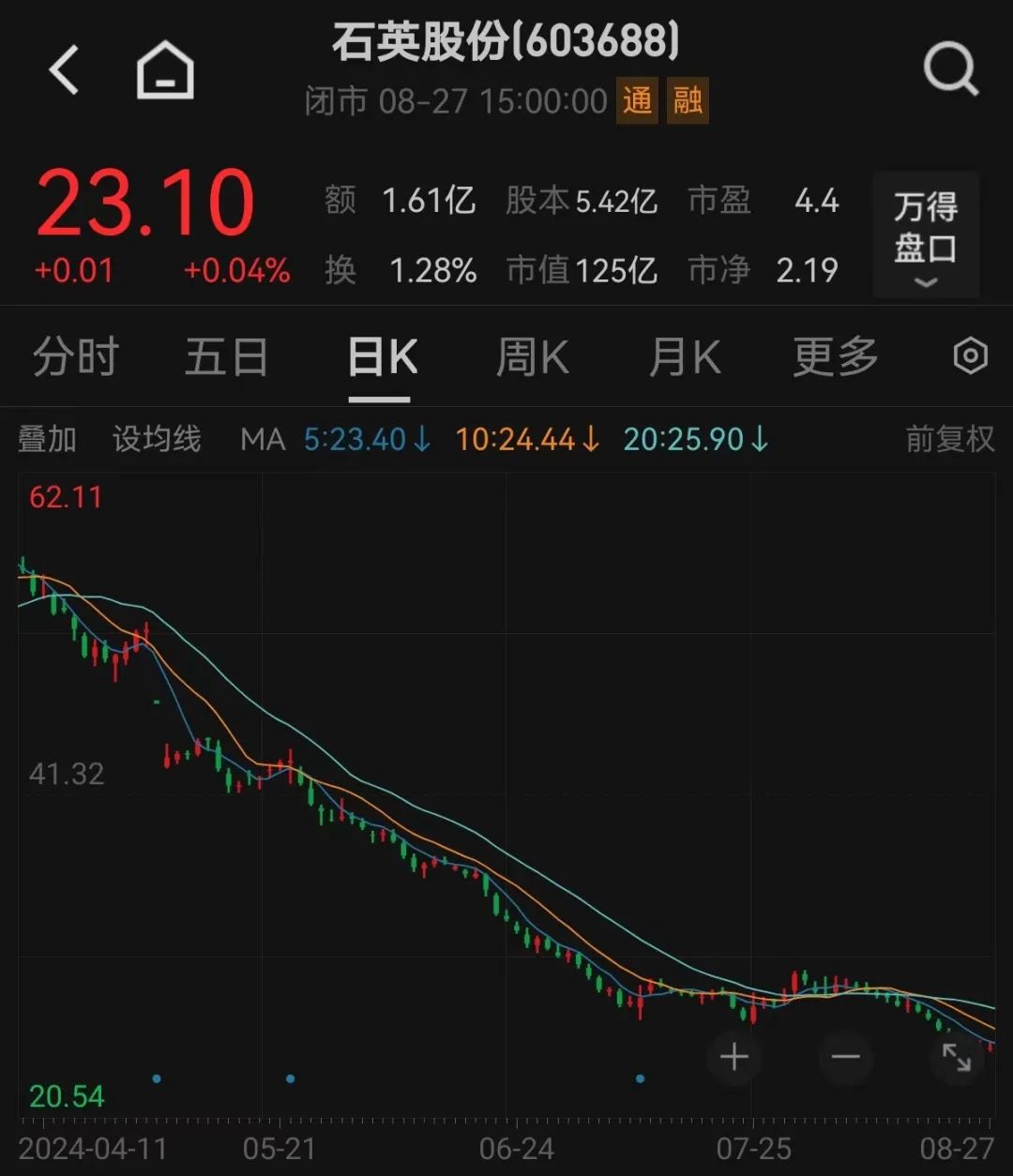Image resolution: width=1013 pixels, height=1176 pixels.
Task: Open 设均线 moving average settings
Action: pos(157,439)
